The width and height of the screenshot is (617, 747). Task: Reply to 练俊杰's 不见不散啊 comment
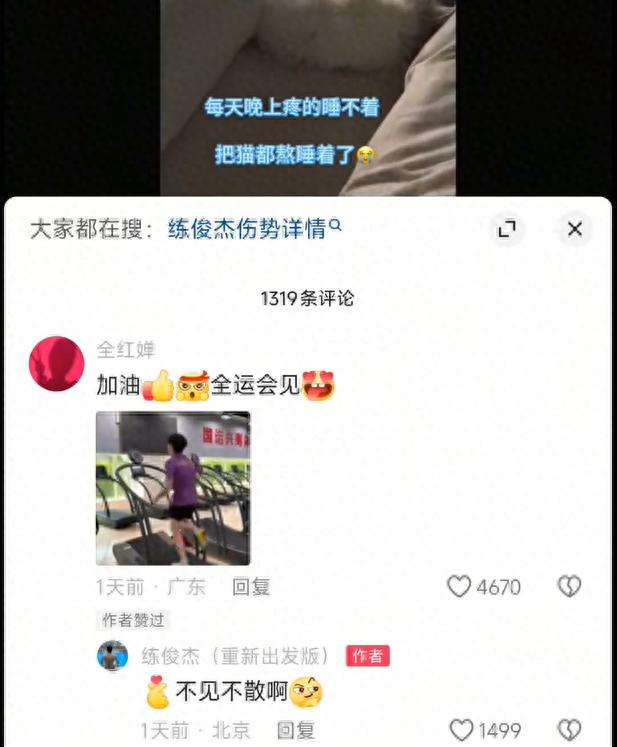pos(295,731)
